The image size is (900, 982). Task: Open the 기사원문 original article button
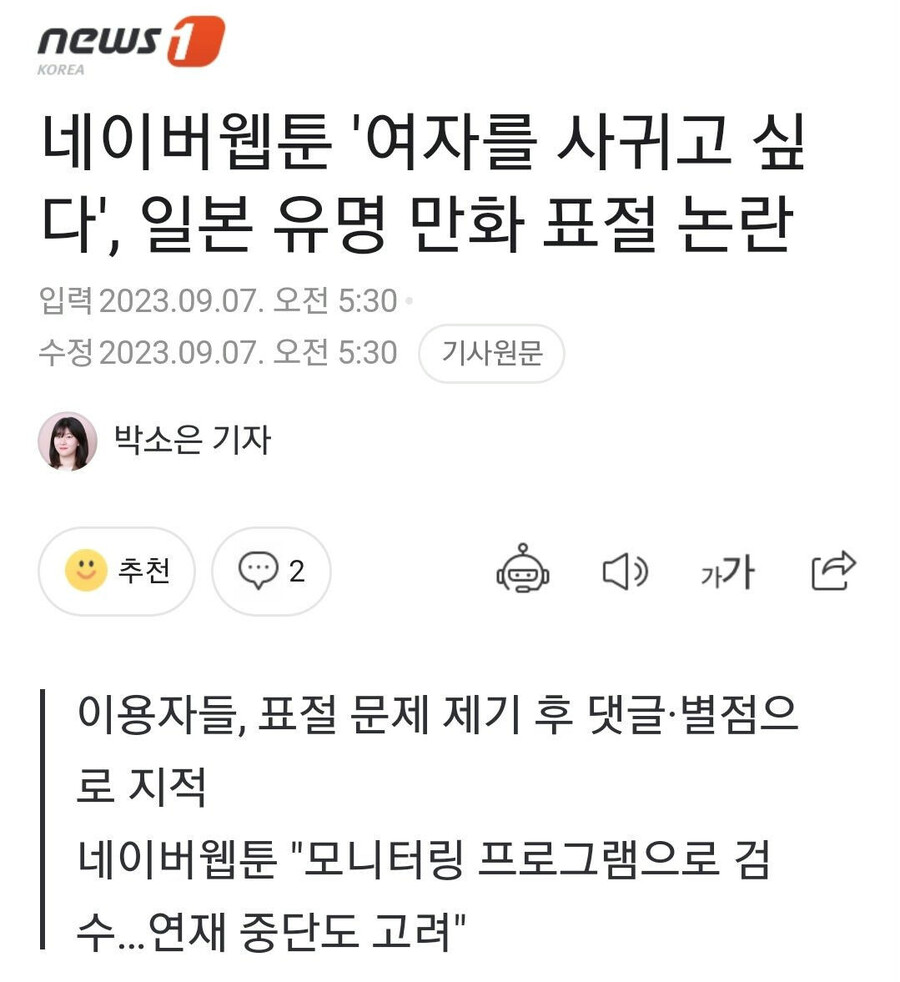coord(491,354)
